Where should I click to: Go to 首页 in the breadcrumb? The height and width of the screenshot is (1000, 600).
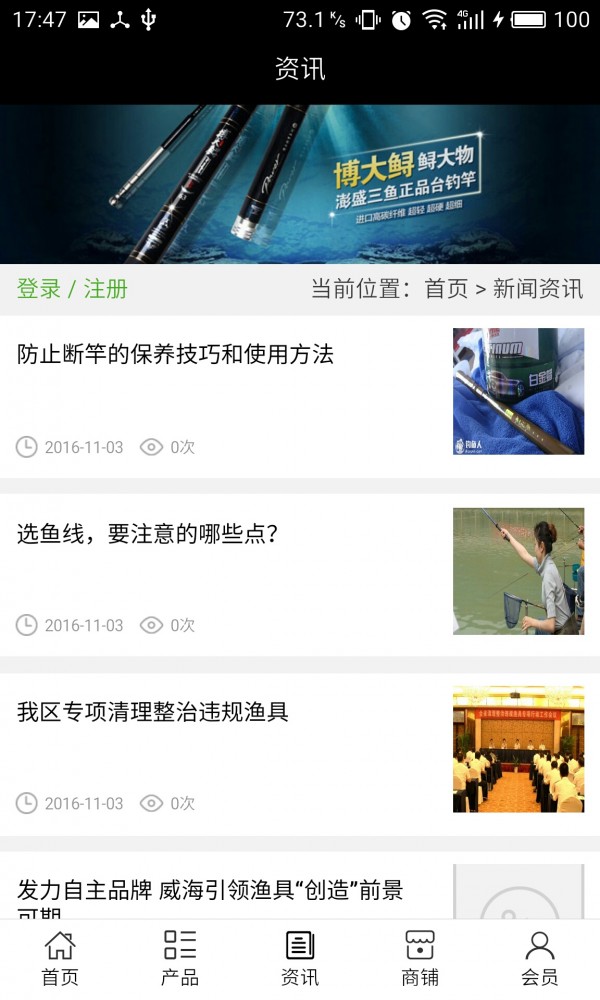click(x=446, y=290)
